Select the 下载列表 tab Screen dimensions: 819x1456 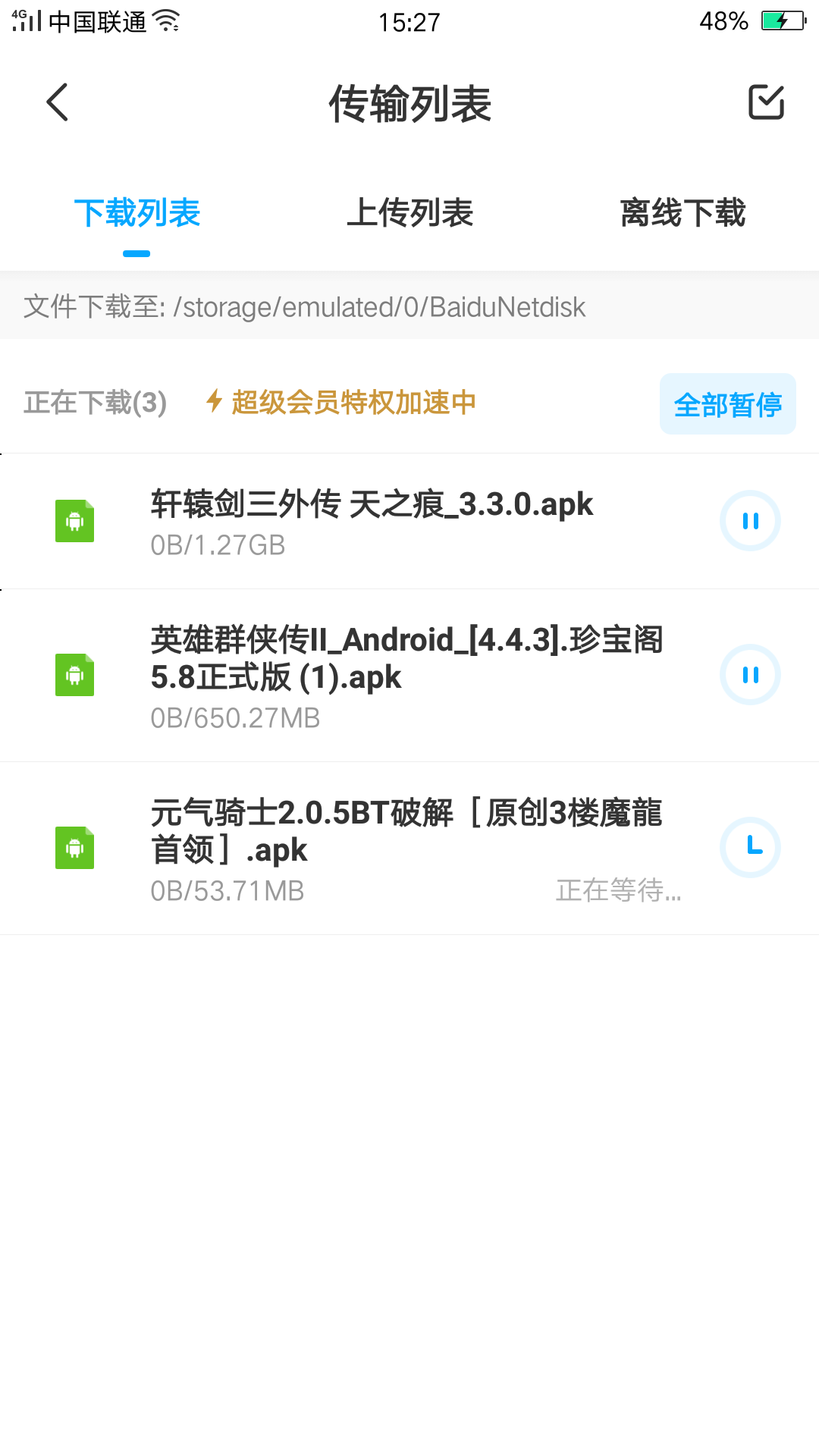(x=136, y=213)
